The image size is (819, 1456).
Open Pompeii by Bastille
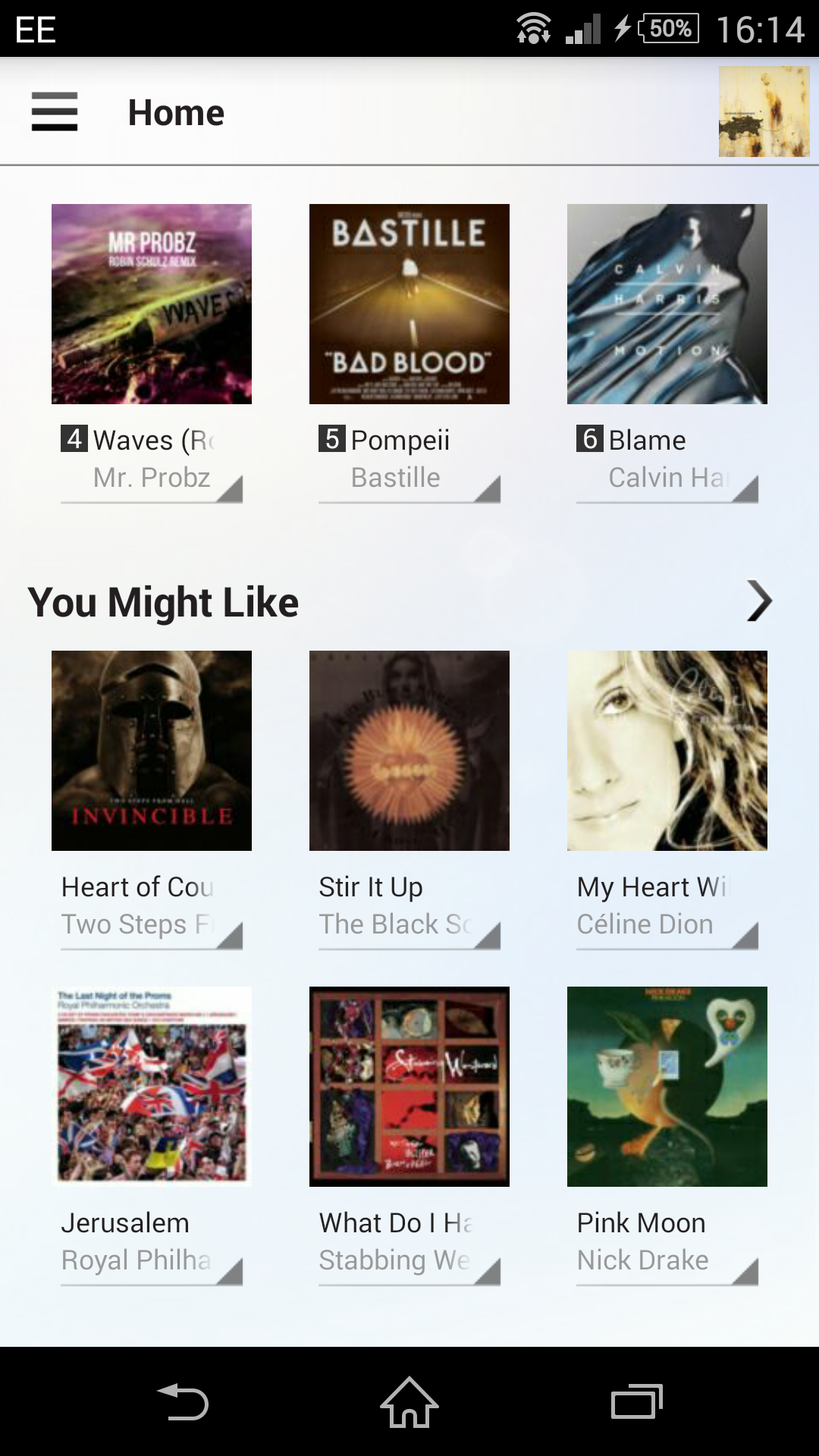pyautogui.click(x=409, y=304)
